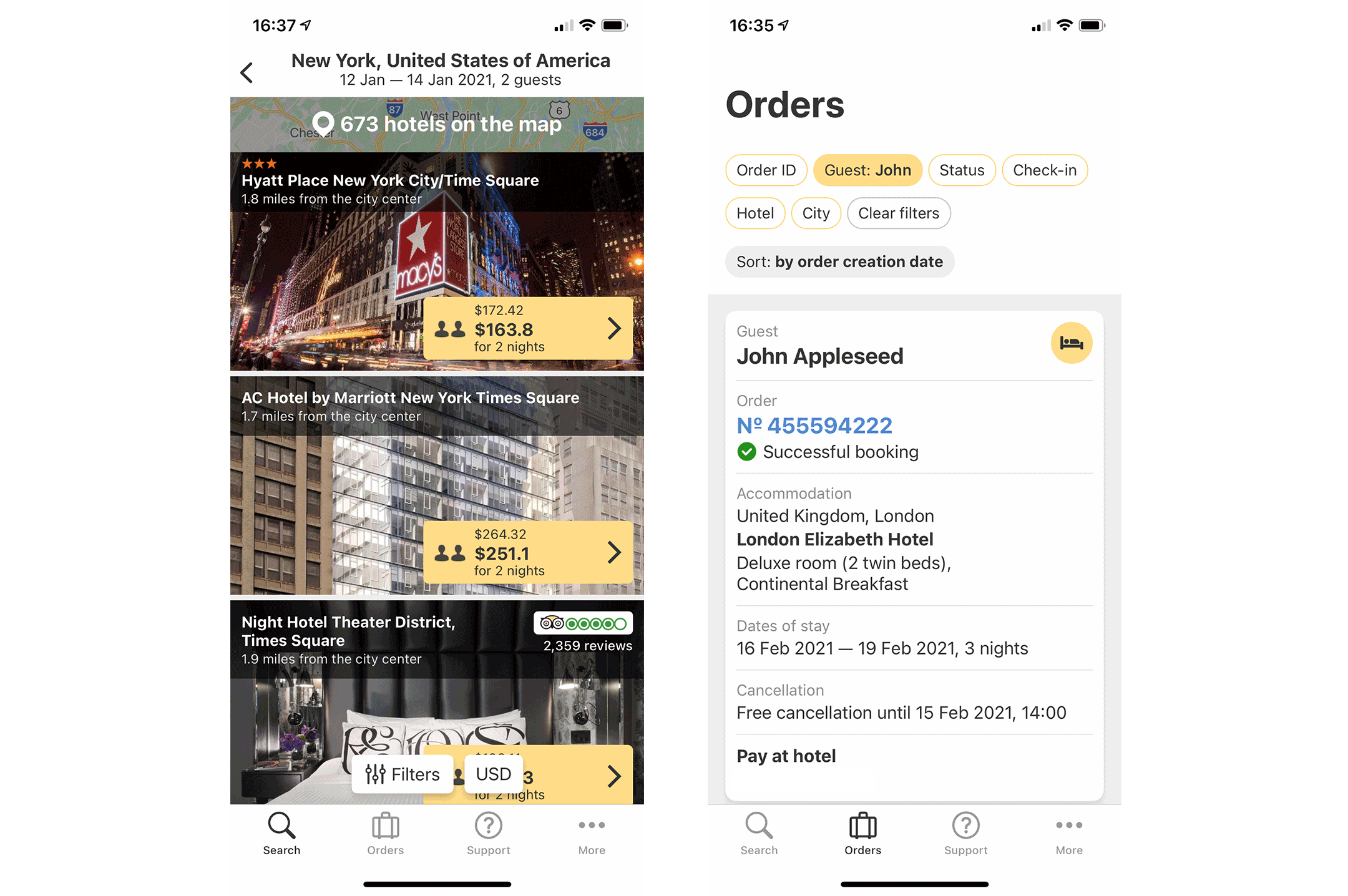Open order № 455594222
The width and height of the screenshot is (1348, 896).
pyautogui.click(x=814, y=426)
